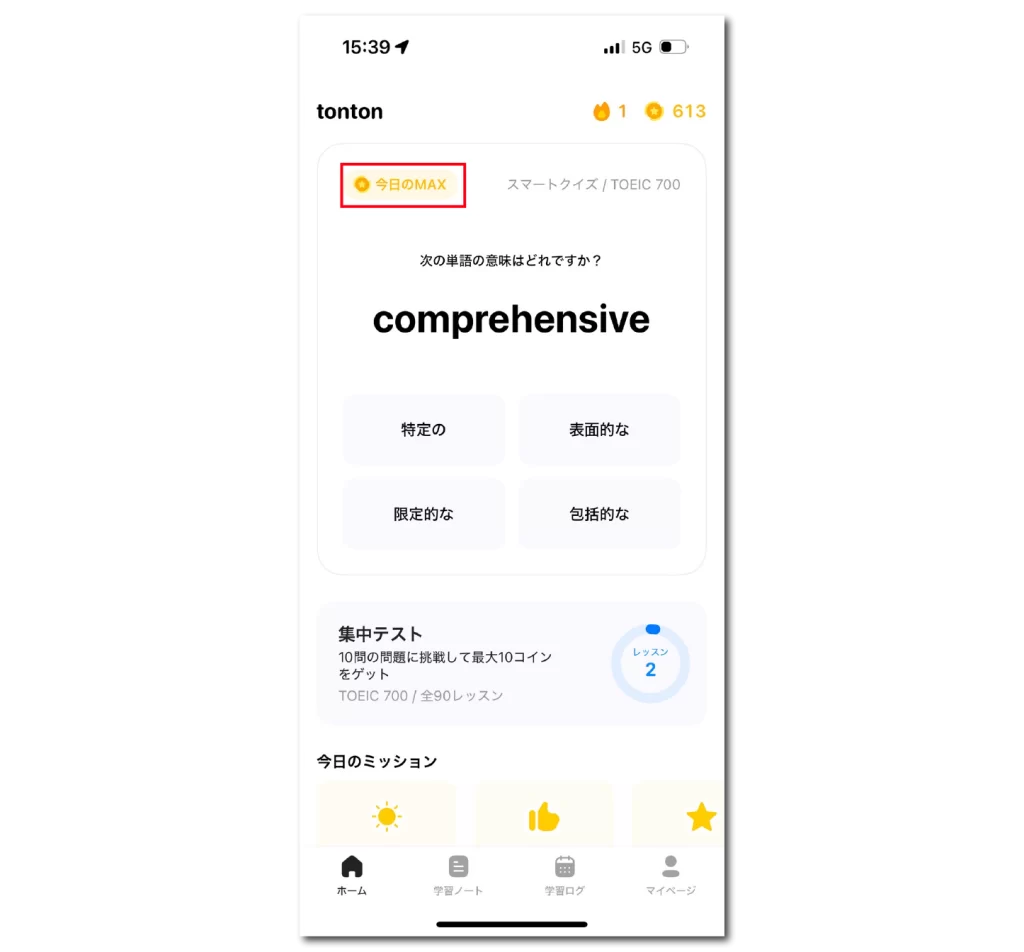Open the sun mission card
Screen dimensions: 1024x952
point(387,815)
